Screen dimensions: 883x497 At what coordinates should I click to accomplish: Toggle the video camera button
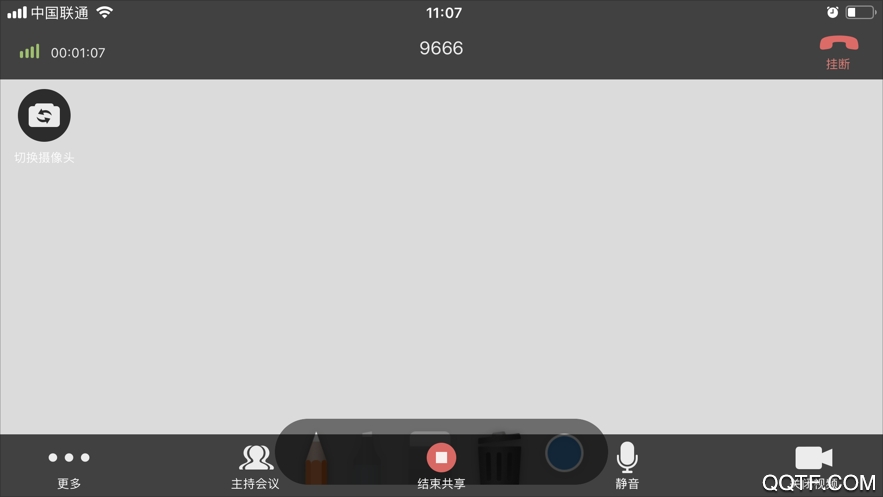pos(813,460)
